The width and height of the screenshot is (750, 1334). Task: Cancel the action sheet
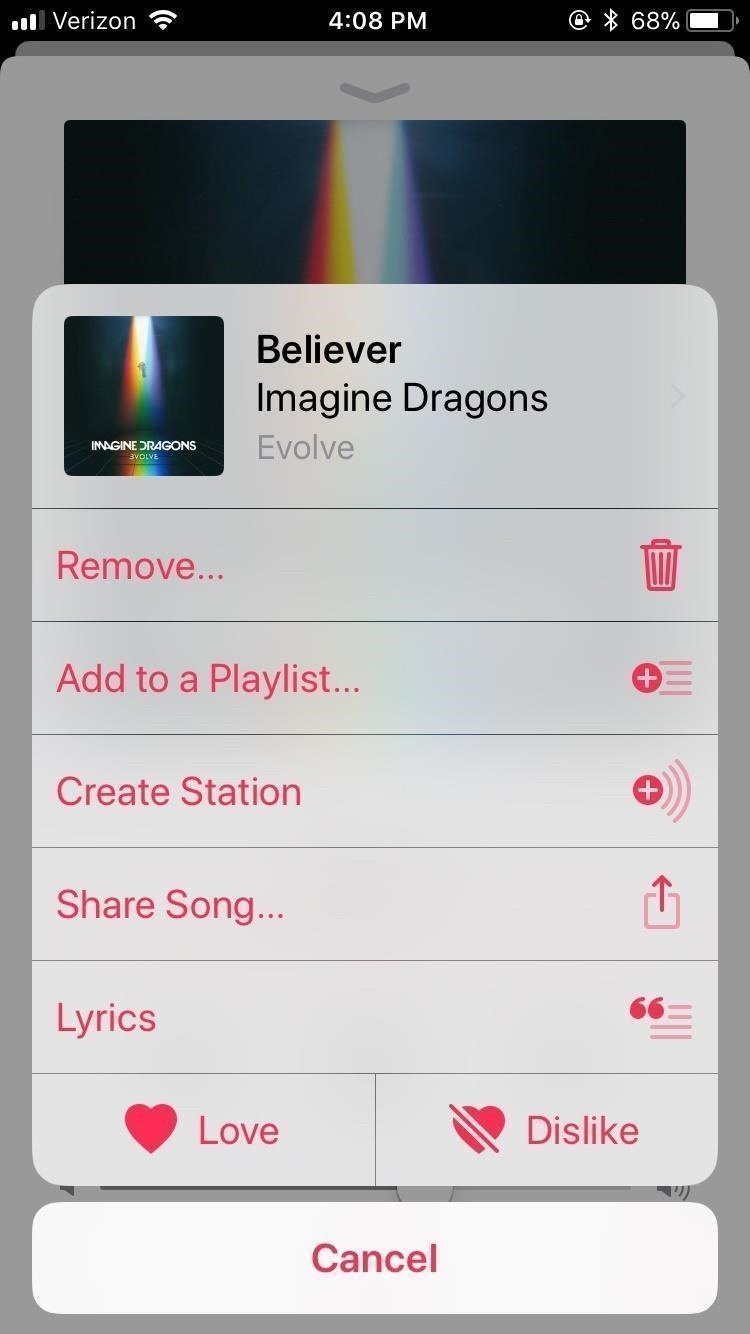(375, 1258)
